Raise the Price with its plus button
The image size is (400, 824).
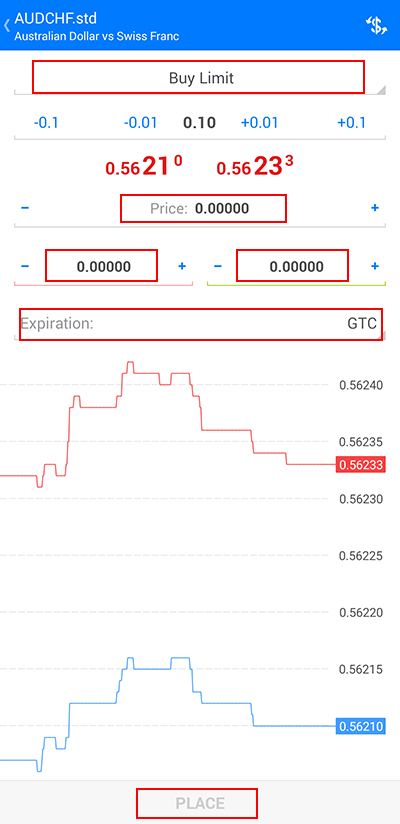click(x=375, y=208)
